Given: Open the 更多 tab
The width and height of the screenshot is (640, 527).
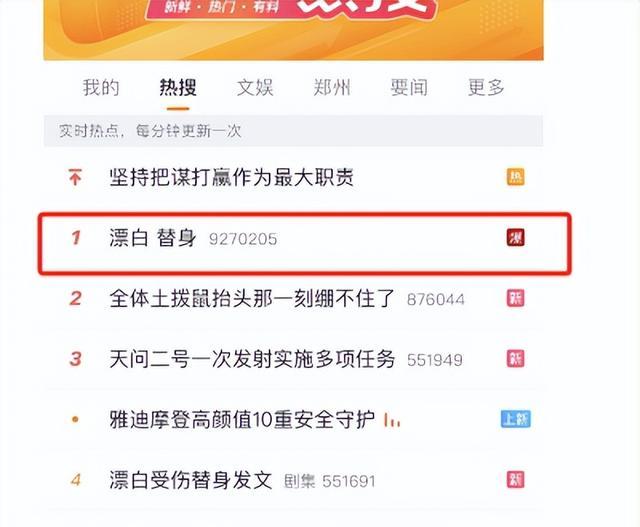Looking at the screenshot, I should pyautogui.click(x=486, y=88).
